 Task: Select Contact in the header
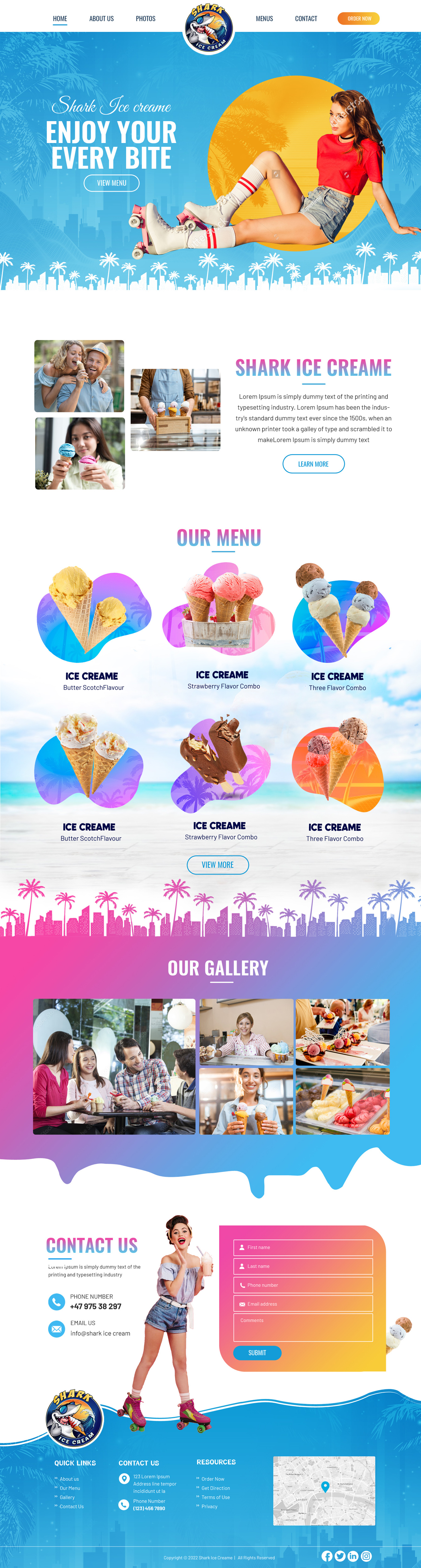click(x=306, y=19)
